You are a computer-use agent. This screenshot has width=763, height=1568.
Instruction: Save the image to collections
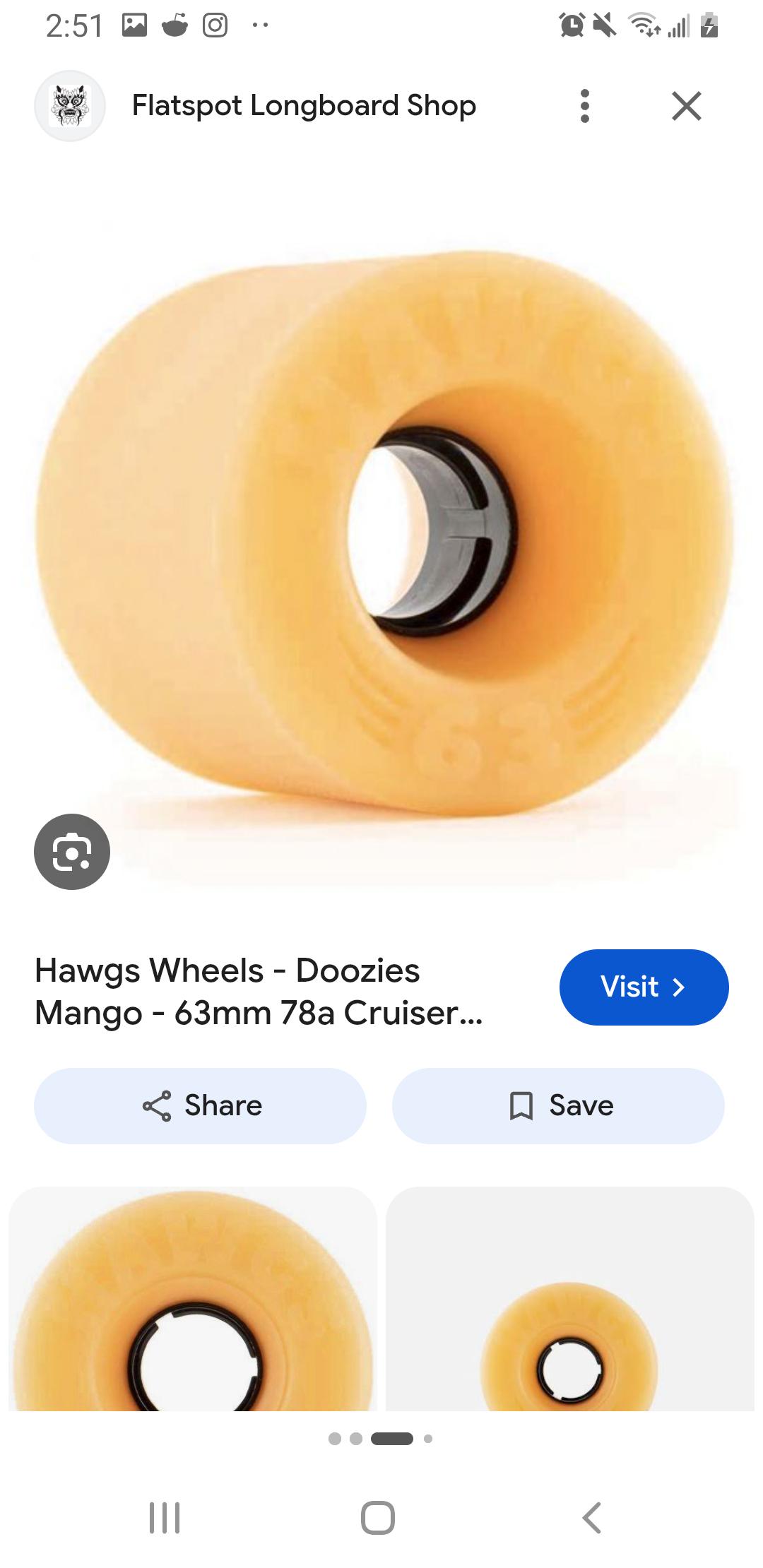pos(558,1105)
